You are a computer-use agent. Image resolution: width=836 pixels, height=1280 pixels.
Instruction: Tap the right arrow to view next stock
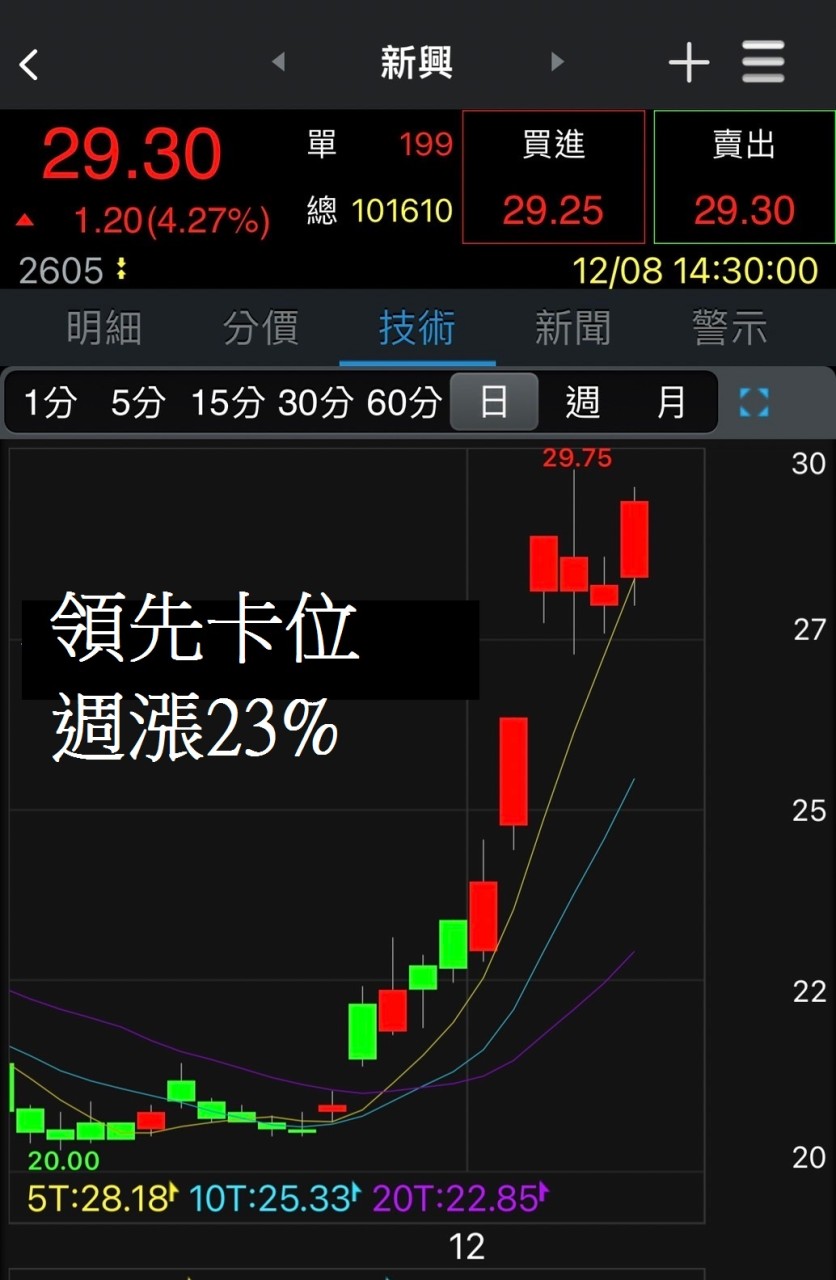557,62
